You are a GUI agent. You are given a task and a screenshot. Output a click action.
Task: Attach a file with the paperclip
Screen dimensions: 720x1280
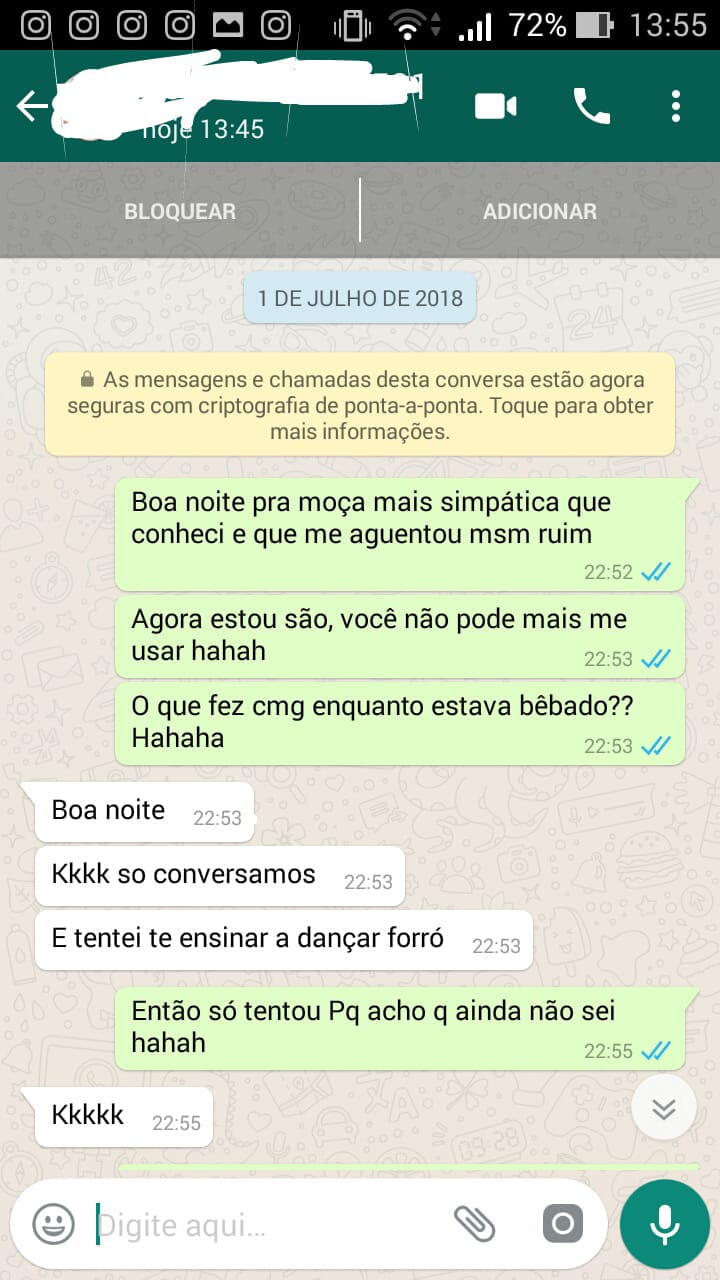click(478, 1223)
